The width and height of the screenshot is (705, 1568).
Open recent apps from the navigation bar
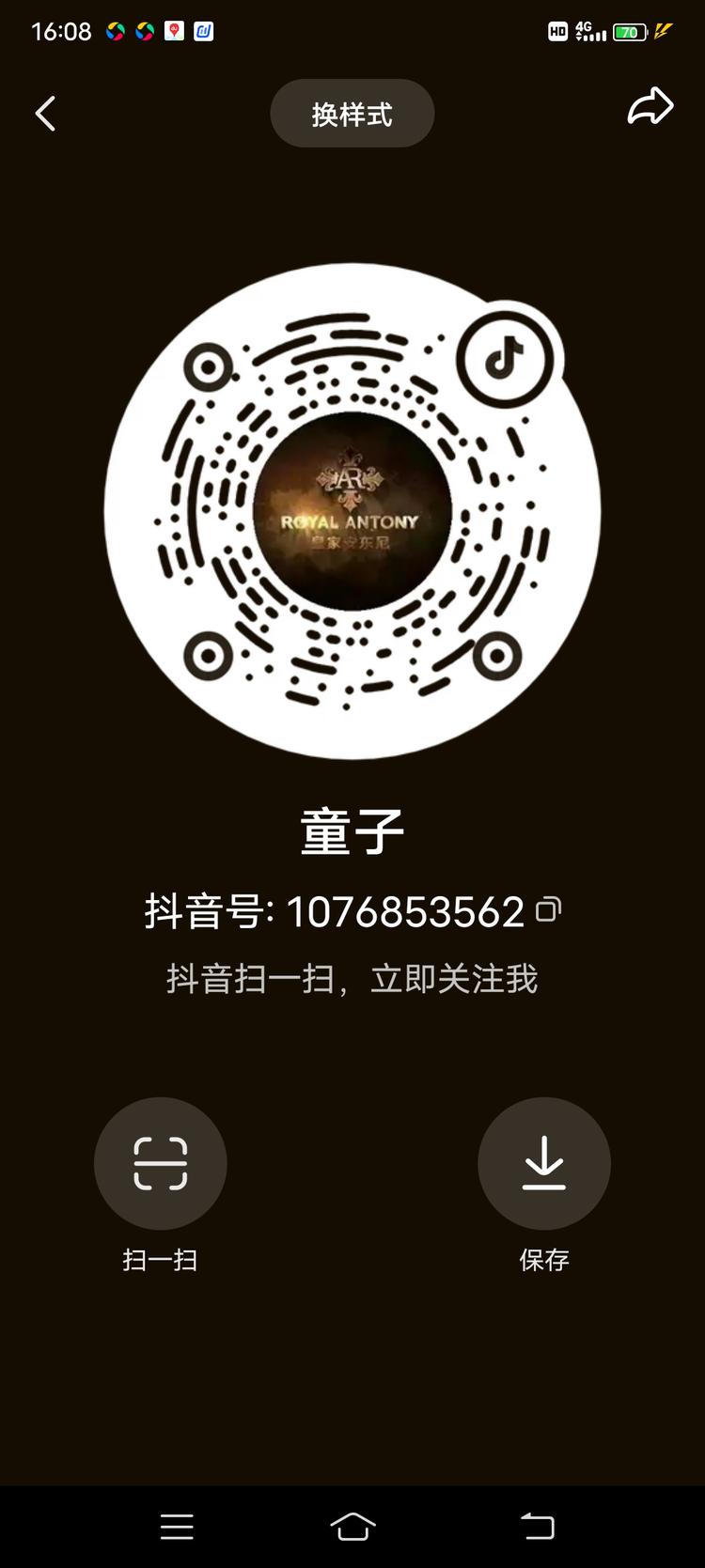tap(178, 1527)
